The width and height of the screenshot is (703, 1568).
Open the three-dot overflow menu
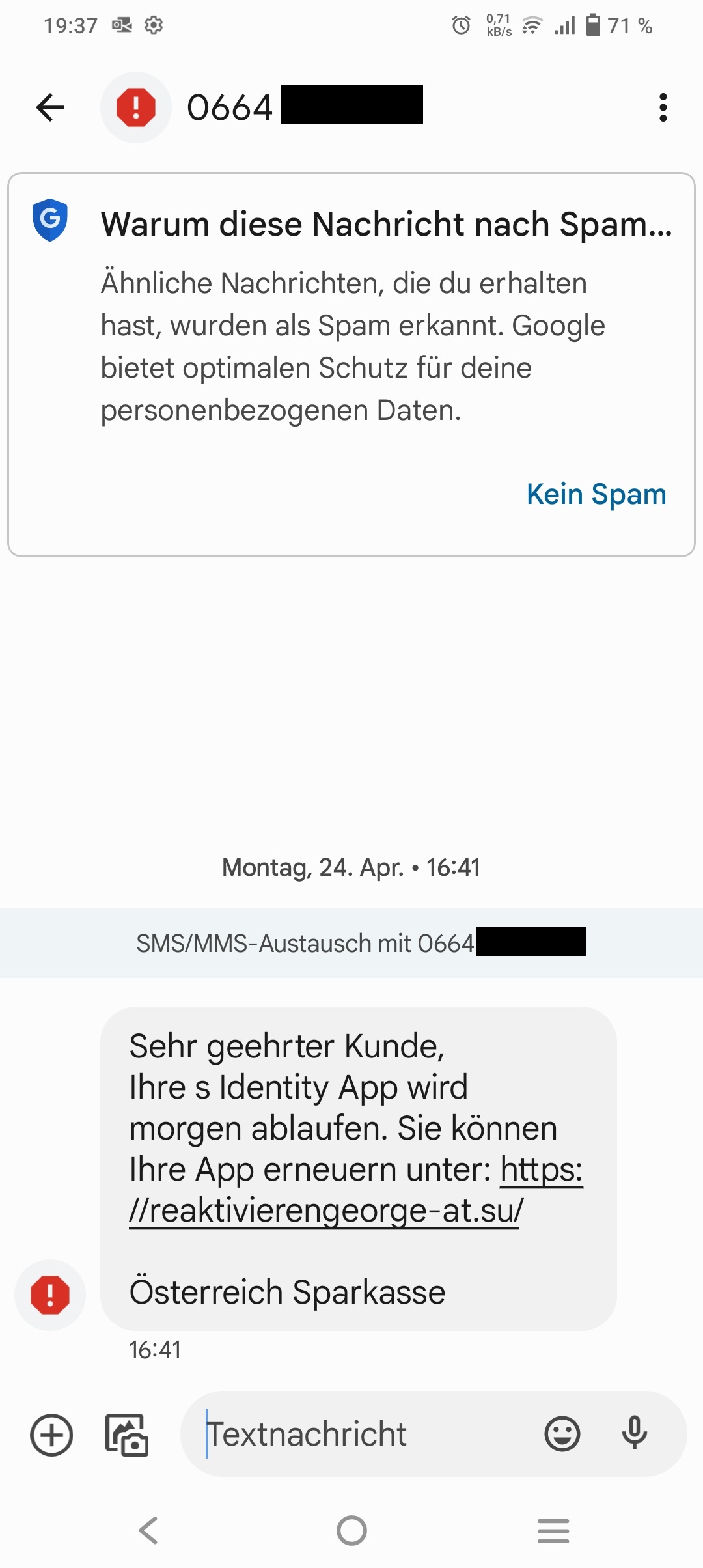click(663, 107)
